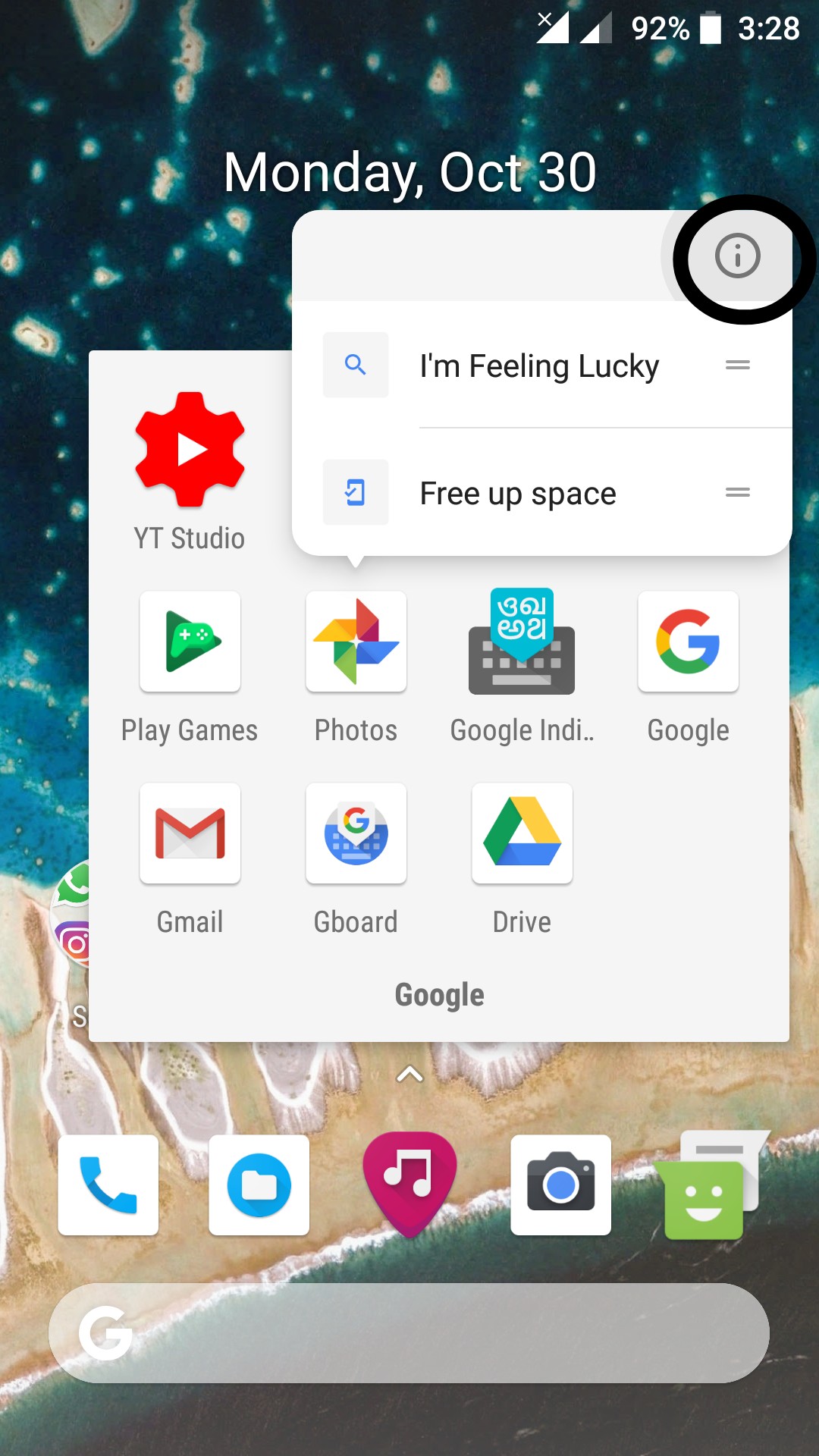Open the app info icon in the popup
Viewport: 819px width, 1456px height.
[737, 256]
